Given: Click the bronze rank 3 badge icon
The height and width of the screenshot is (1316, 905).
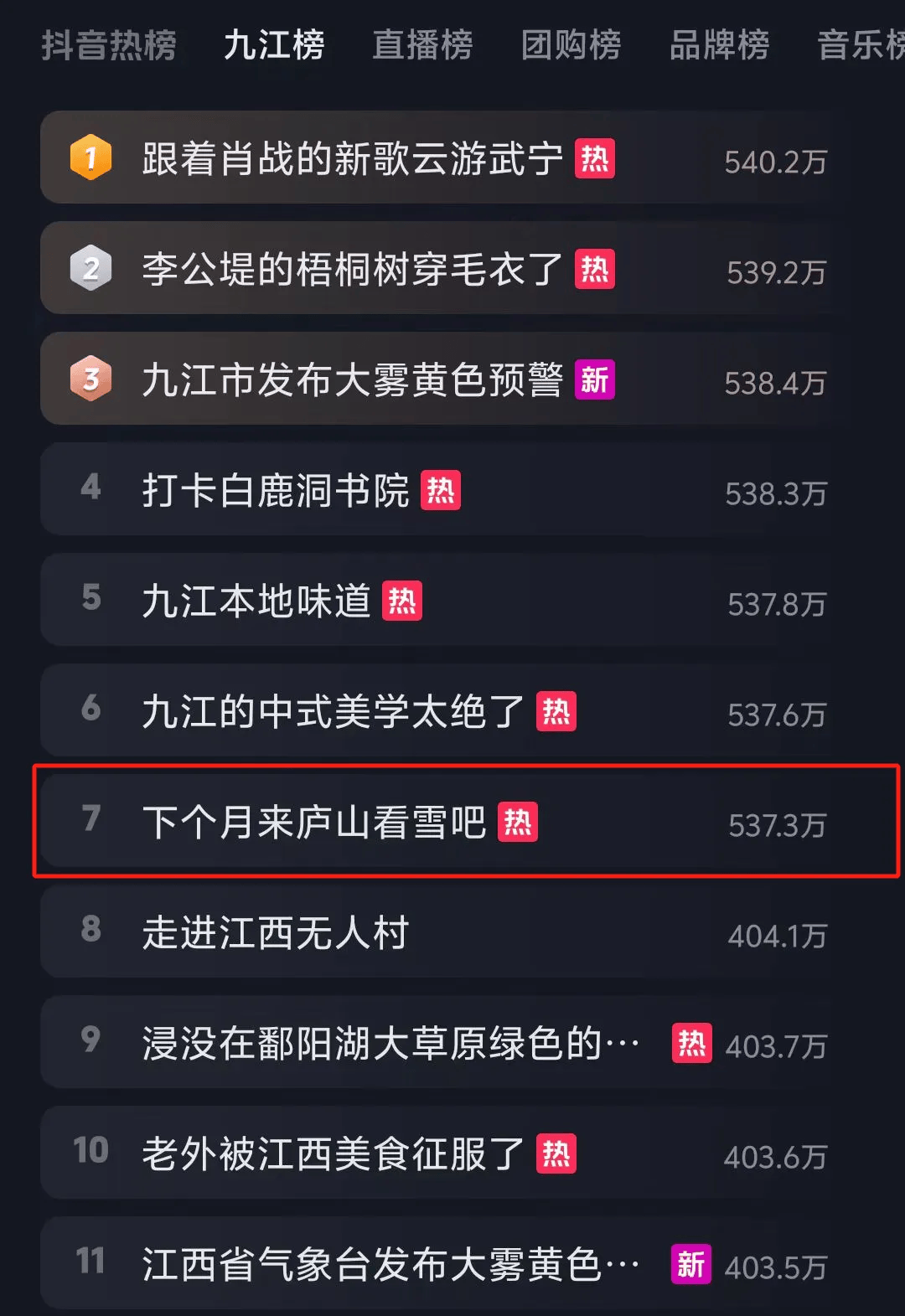Looking at the screenshot, I should pyautogui.click(x=90, y=379).
